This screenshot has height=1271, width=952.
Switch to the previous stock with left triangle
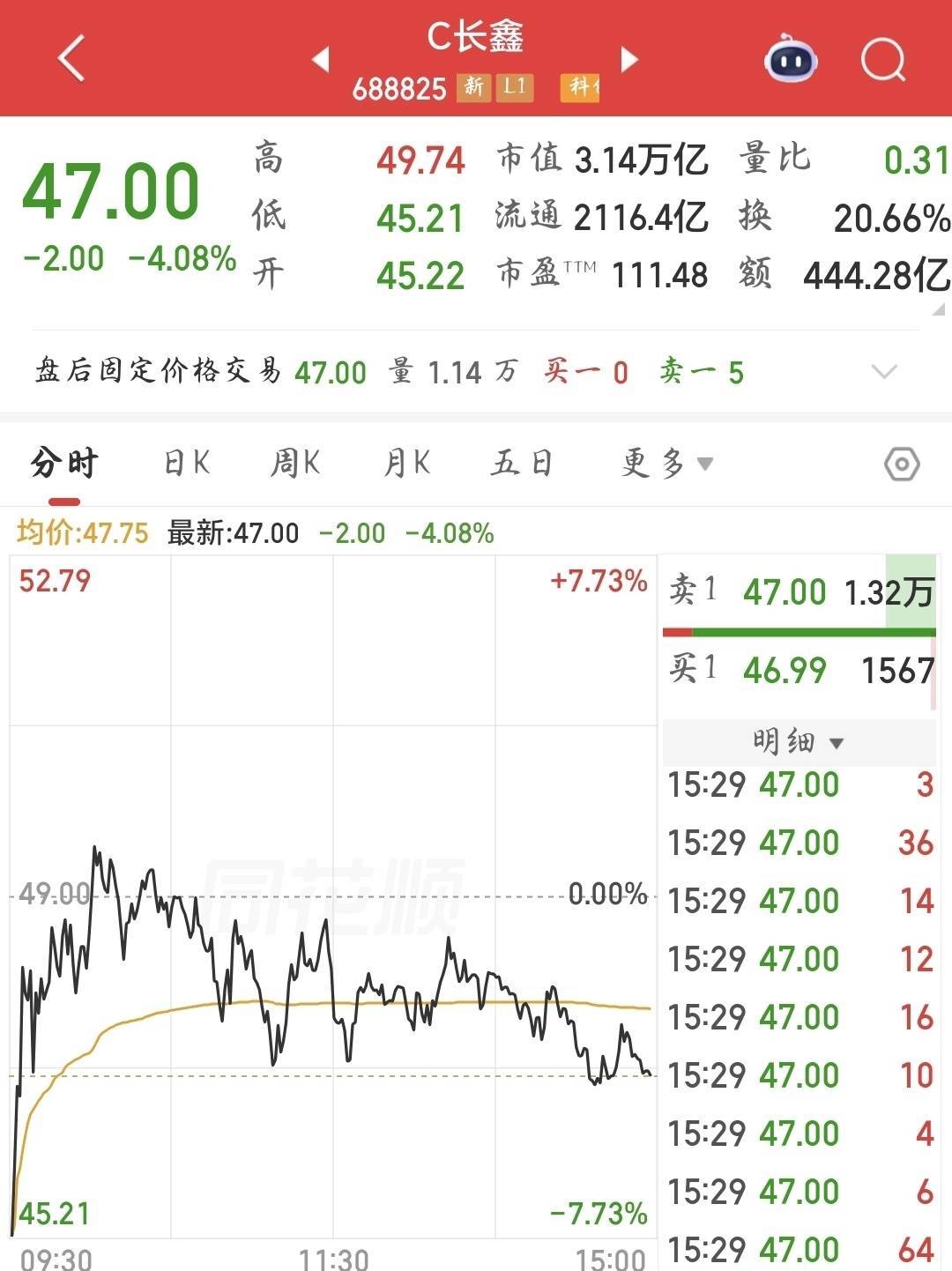pos(321,59)
